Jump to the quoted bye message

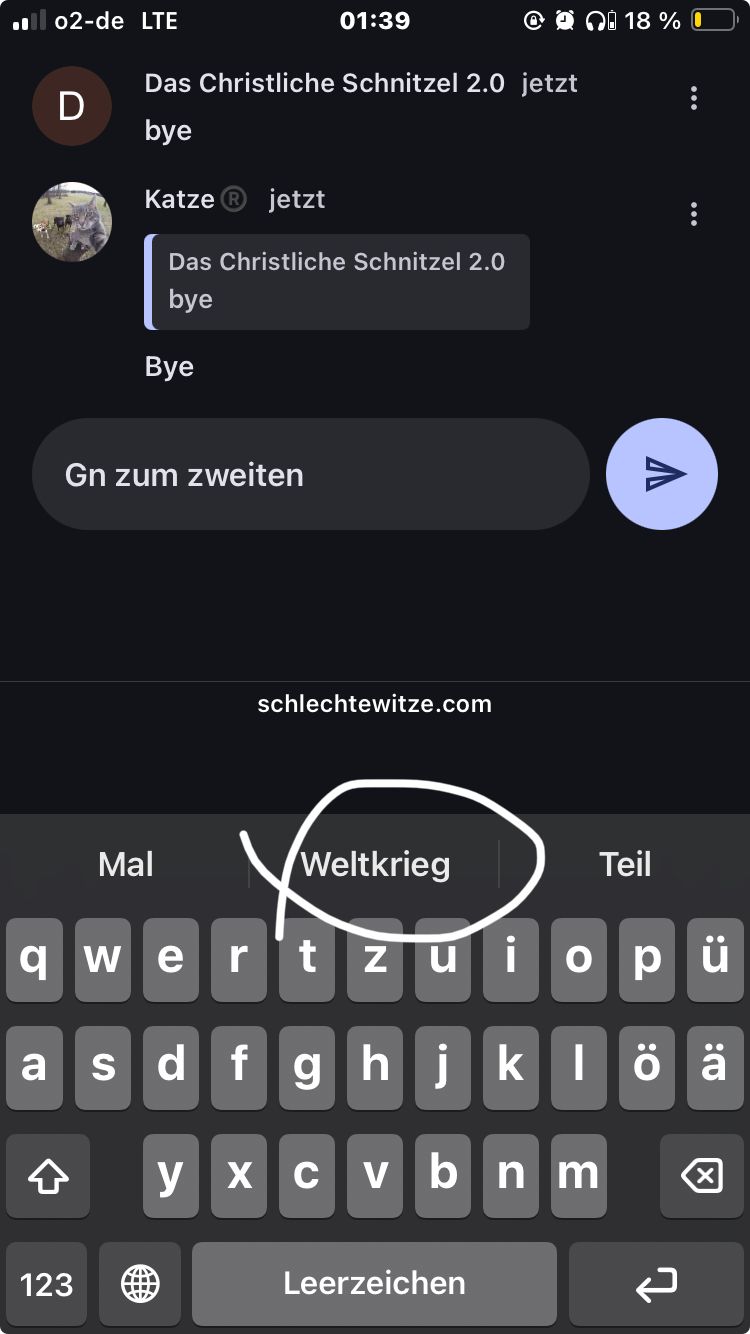[337, 281]
